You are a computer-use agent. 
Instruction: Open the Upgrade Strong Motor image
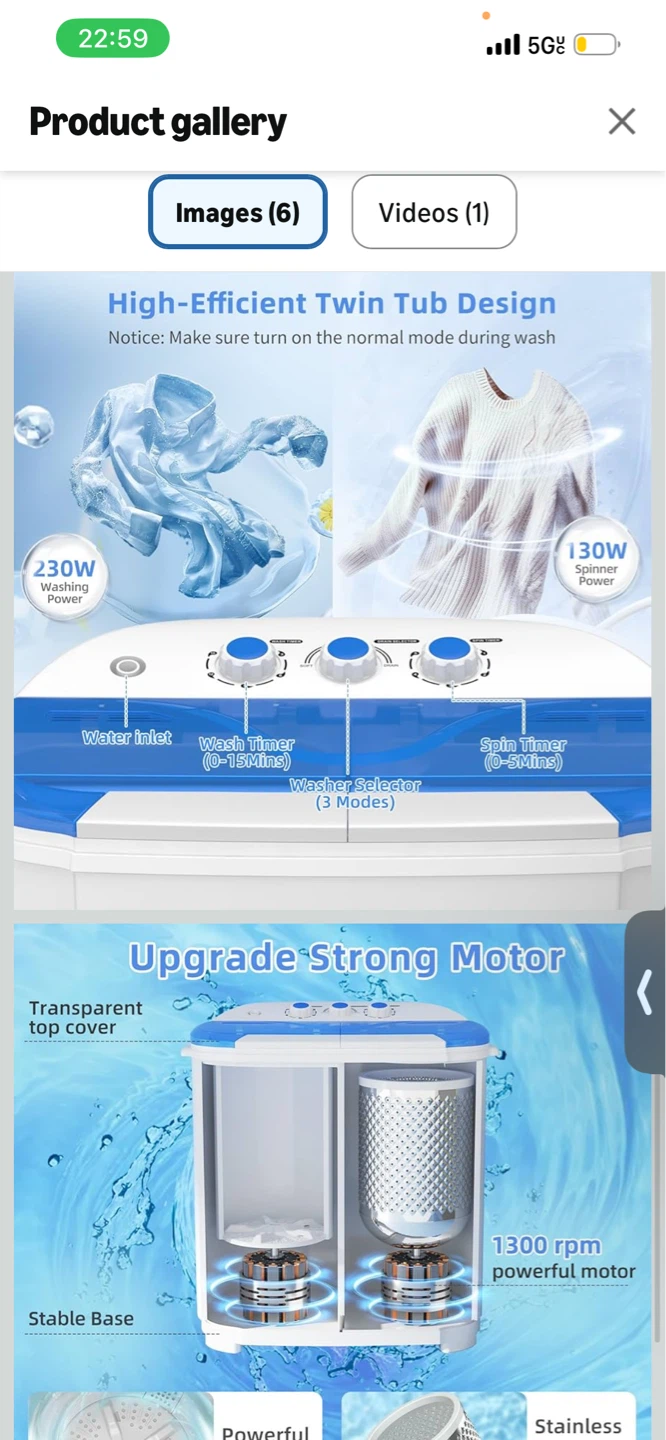(x=333, y=1182)
